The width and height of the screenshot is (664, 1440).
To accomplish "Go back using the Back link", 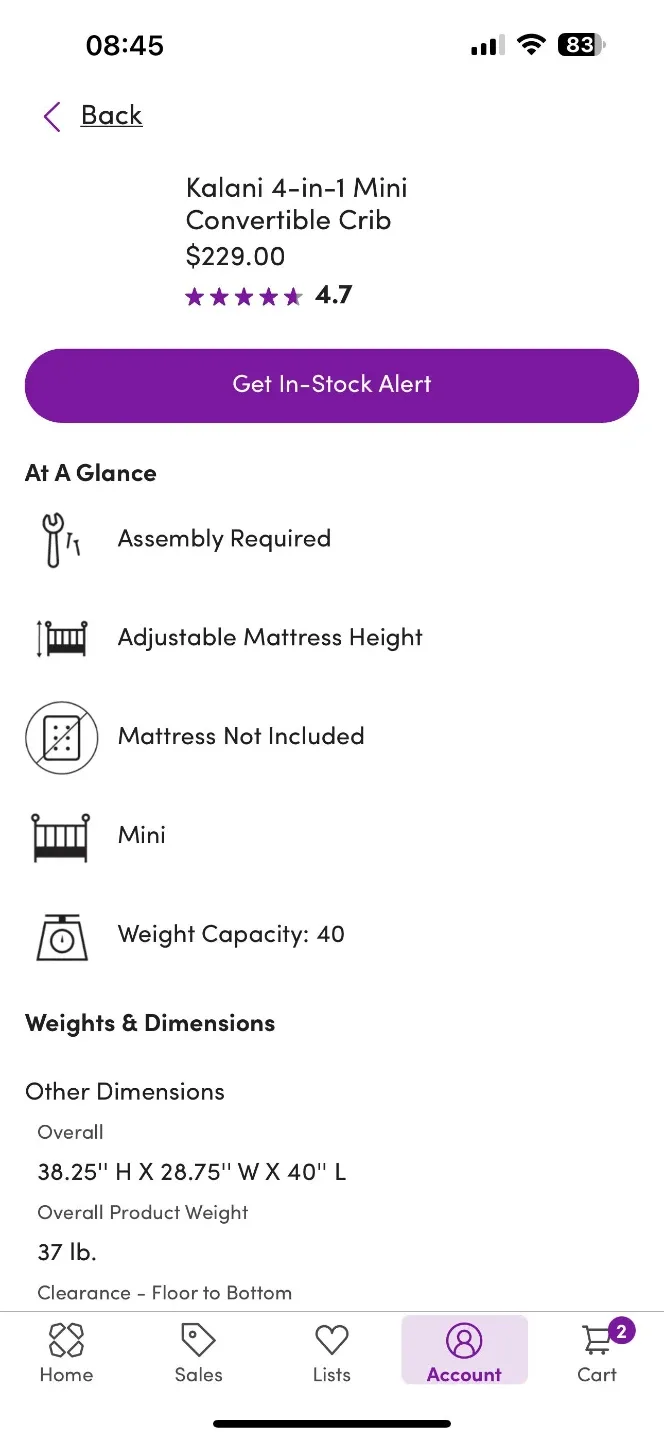I will [93, 116].
